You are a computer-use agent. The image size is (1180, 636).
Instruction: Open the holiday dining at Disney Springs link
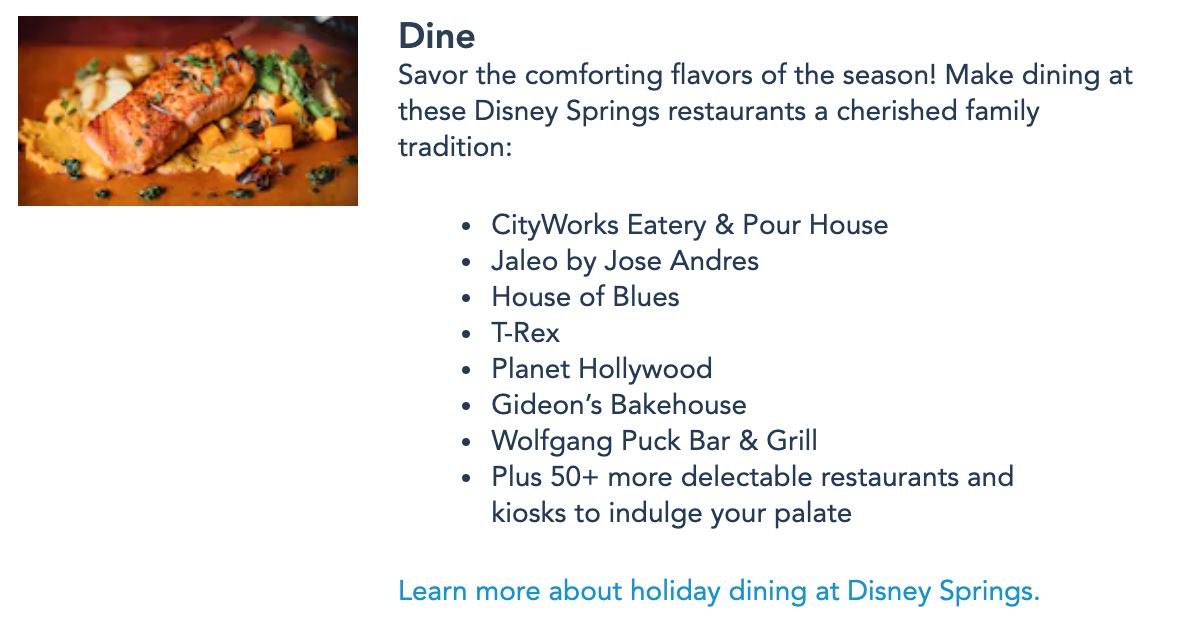click(x=718, y=591)
